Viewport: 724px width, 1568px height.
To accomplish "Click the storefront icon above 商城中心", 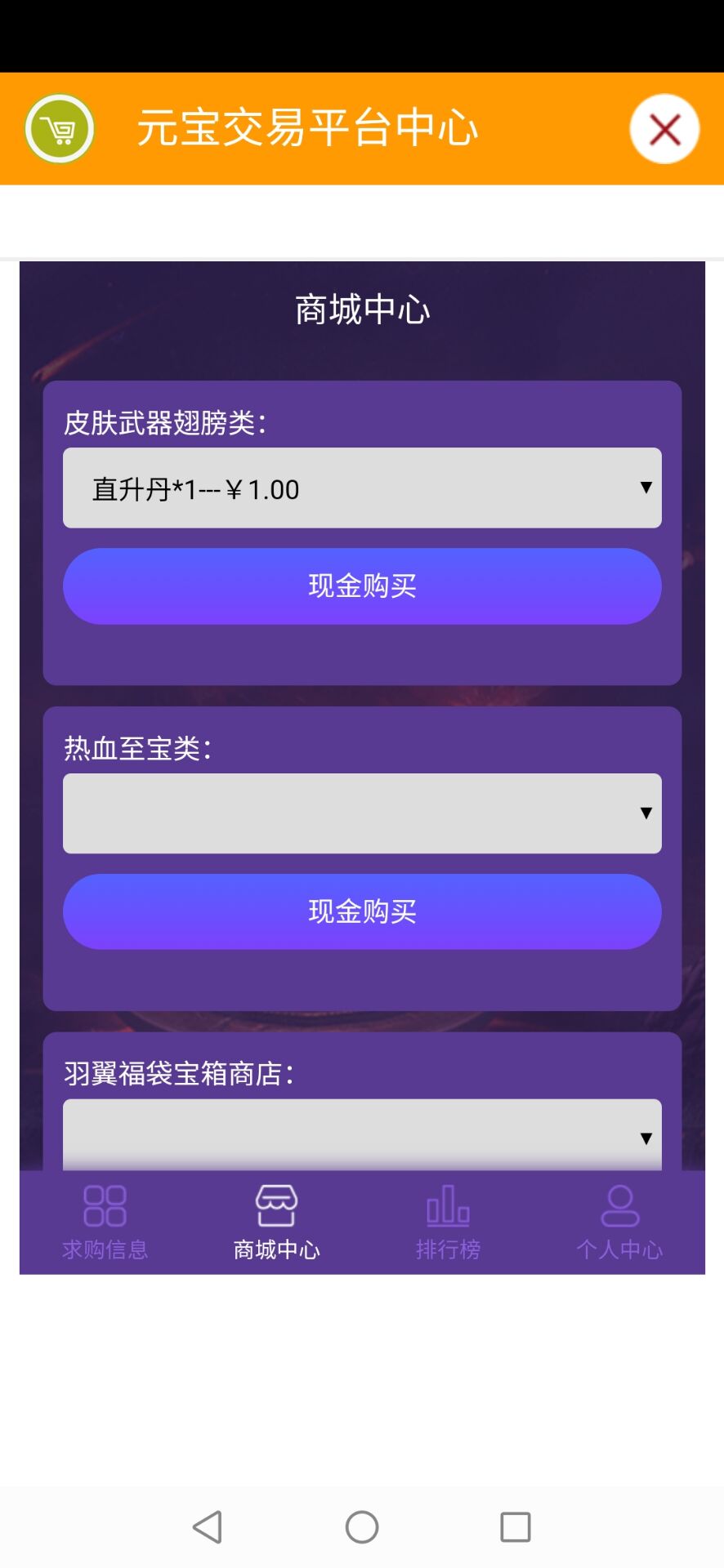I will (x=277, y=1205).
